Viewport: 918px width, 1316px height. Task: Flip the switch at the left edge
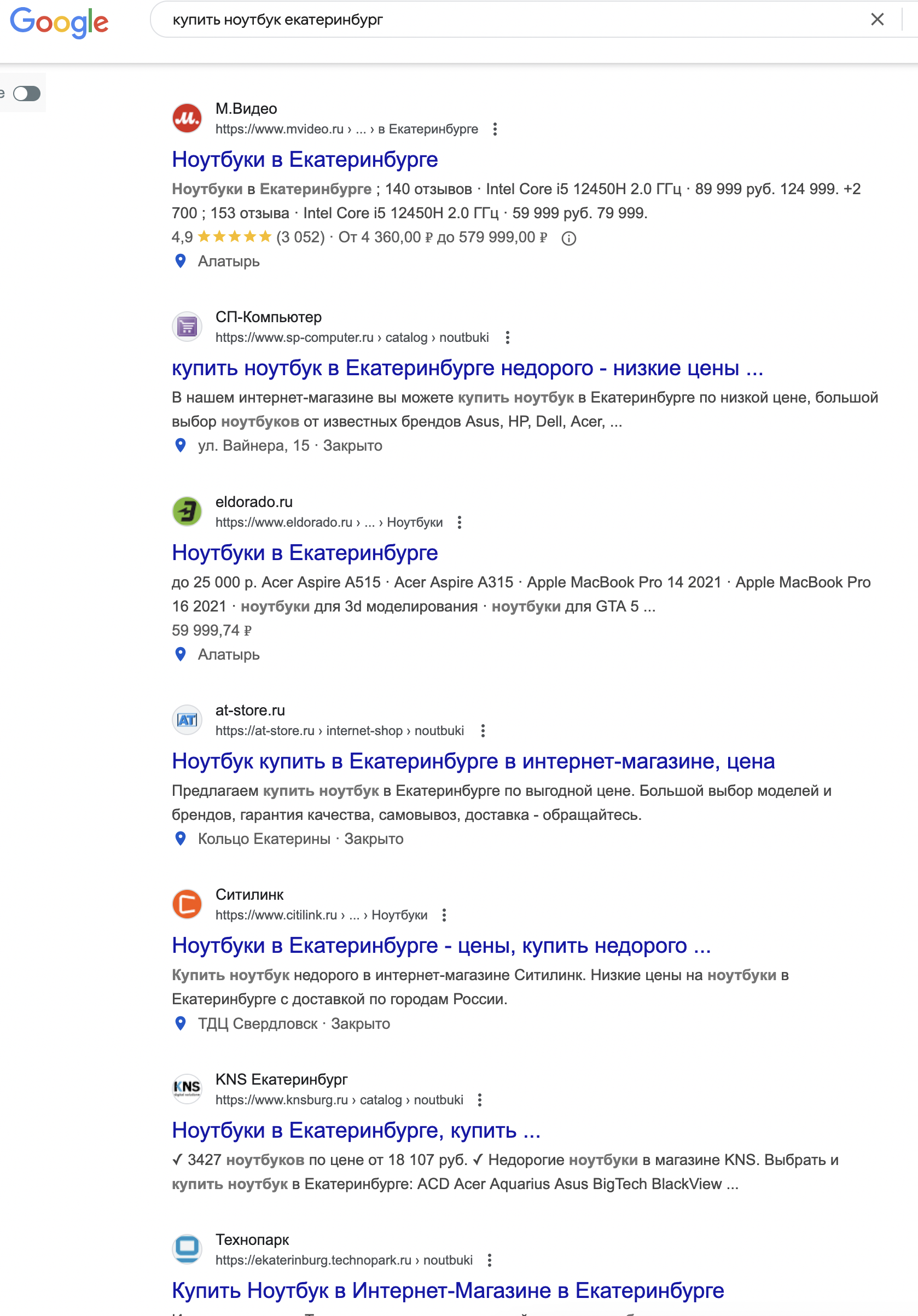pos(27,94)
